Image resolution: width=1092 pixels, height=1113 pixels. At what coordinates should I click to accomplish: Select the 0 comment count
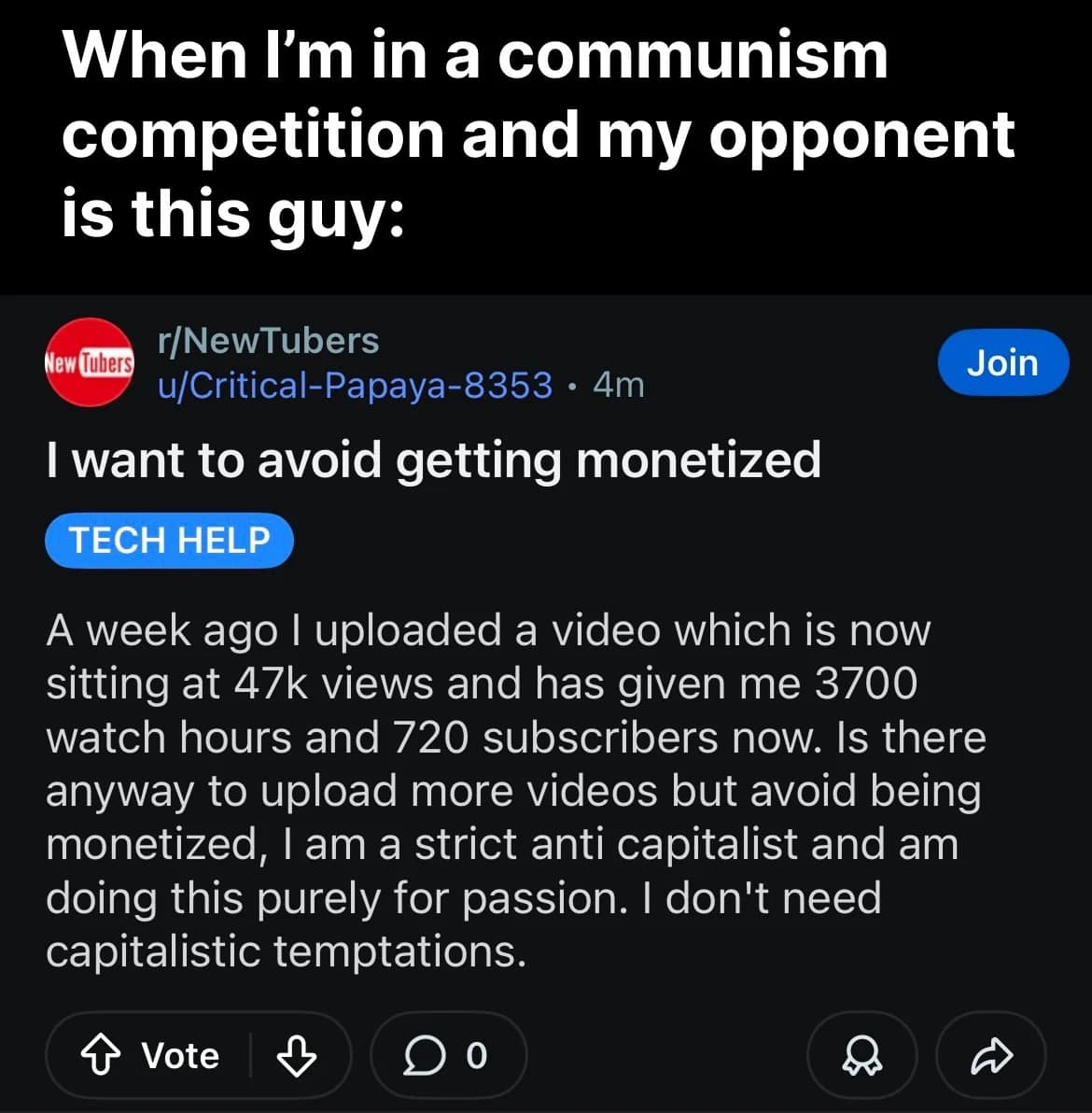click(476, 1055)
